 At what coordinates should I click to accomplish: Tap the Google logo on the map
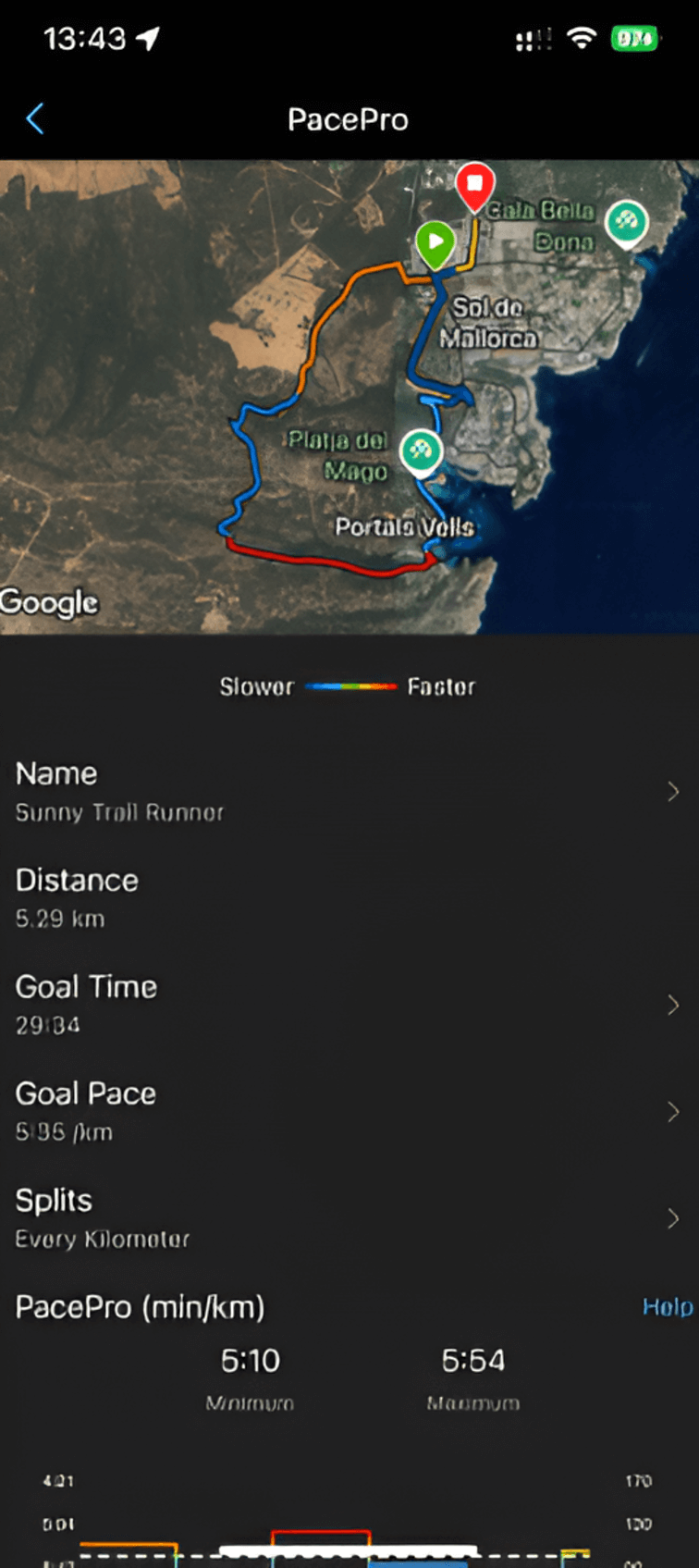click(50, 602)
